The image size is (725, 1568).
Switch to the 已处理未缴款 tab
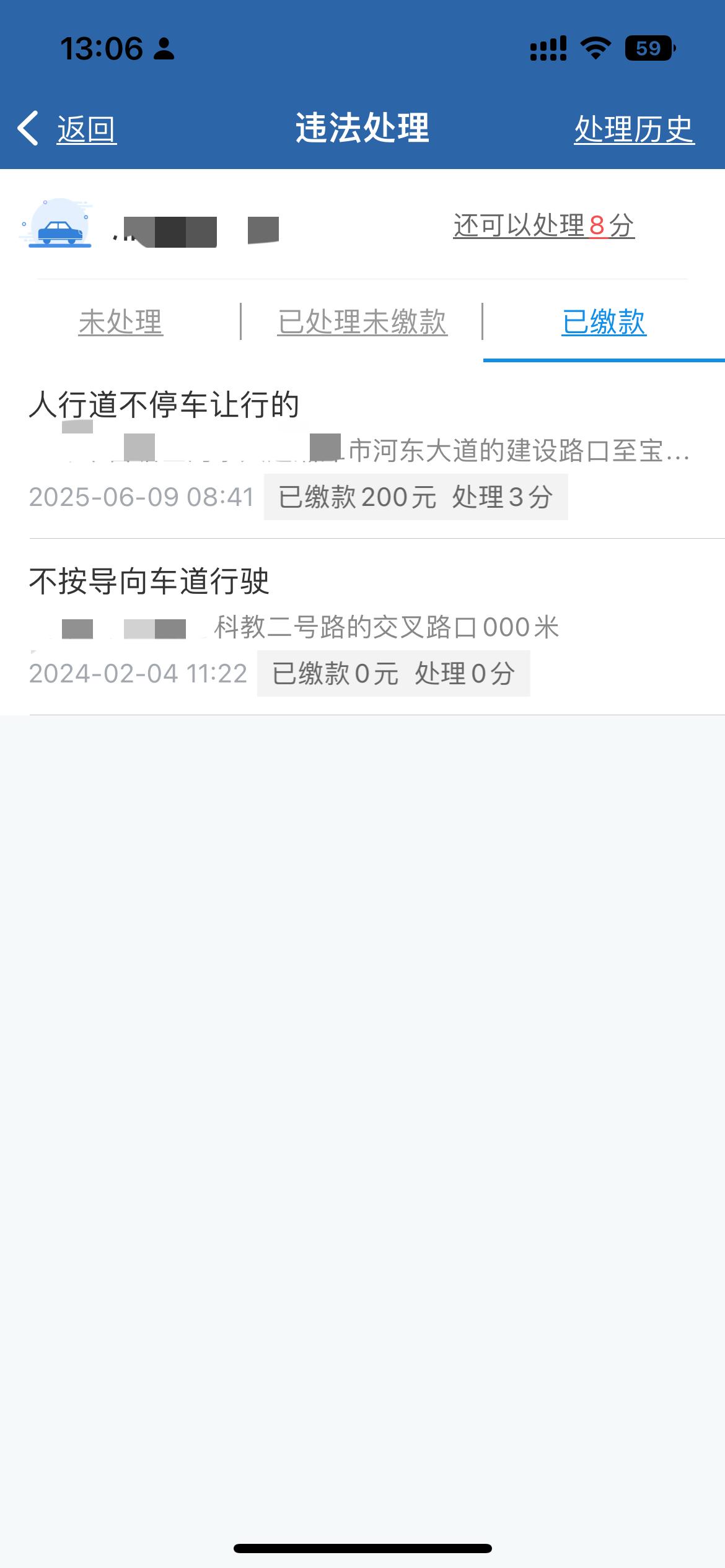362,322
